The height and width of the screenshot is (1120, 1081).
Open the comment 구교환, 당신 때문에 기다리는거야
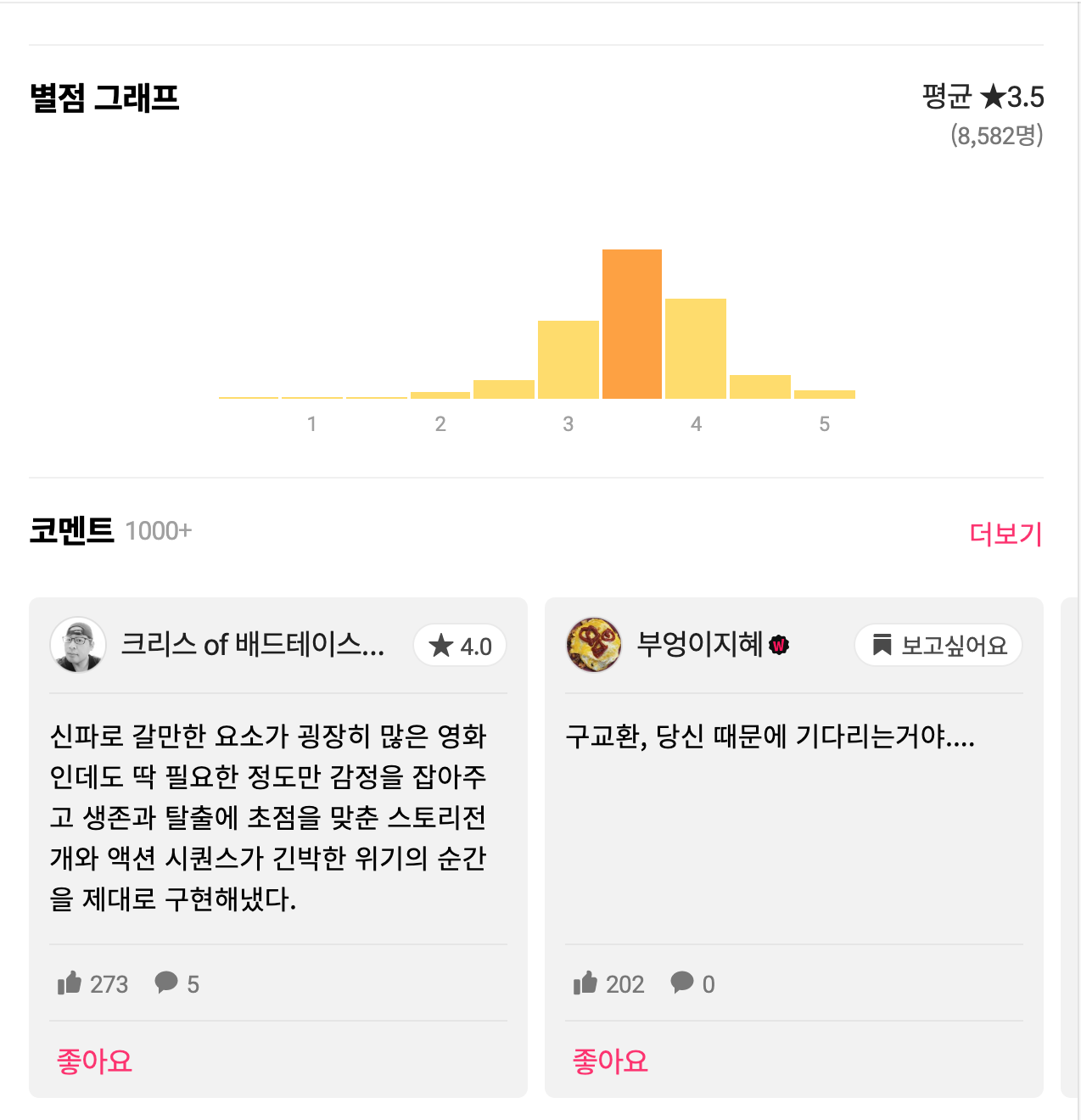pyautogui.click(x=770, y=736)
